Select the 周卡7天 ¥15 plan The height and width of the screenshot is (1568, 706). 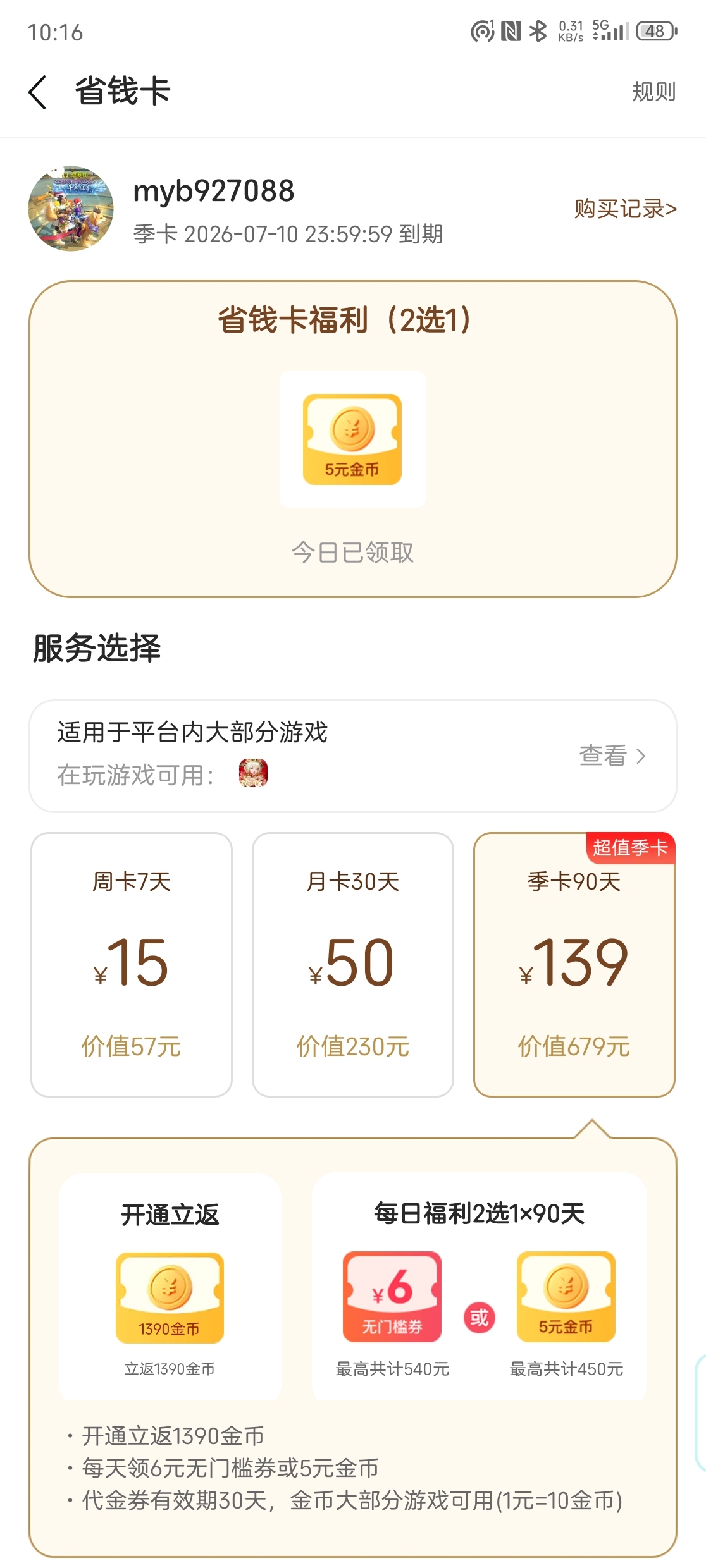click(132, 964)
